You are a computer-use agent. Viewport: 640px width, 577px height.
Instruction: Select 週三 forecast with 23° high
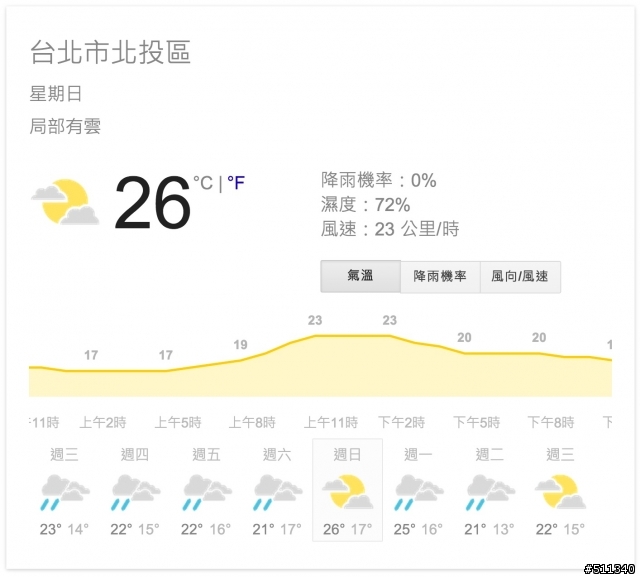(x=64, y=490)
